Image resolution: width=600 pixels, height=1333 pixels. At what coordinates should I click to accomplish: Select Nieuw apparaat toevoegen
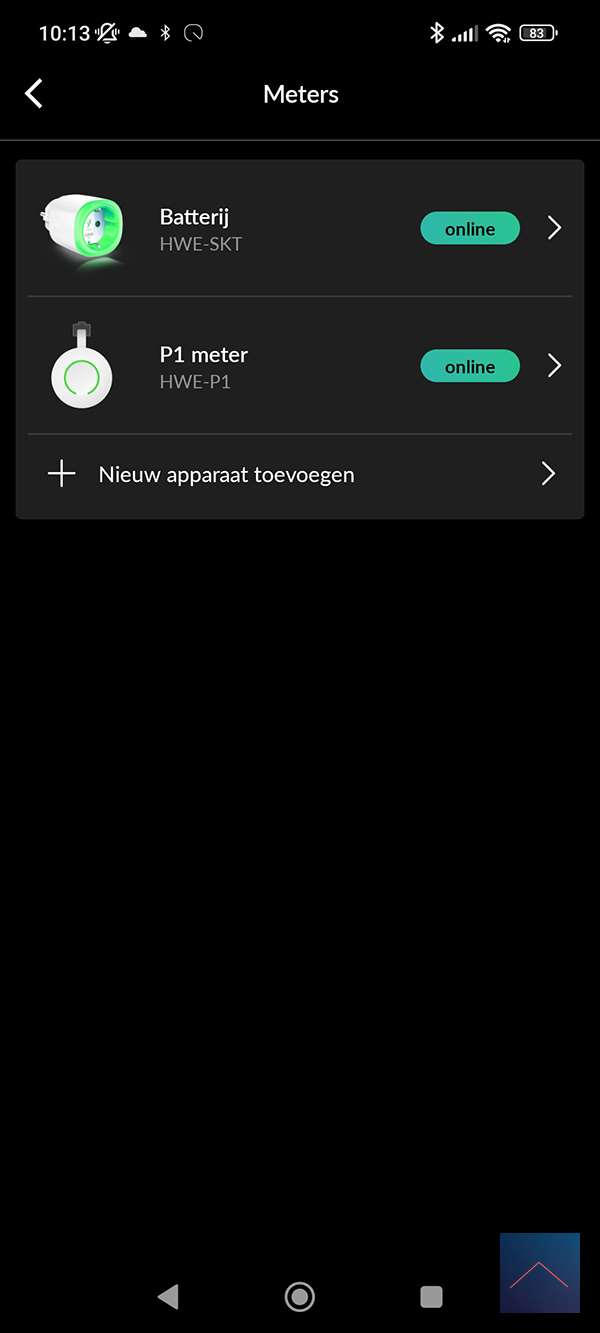tap(300, 474)
